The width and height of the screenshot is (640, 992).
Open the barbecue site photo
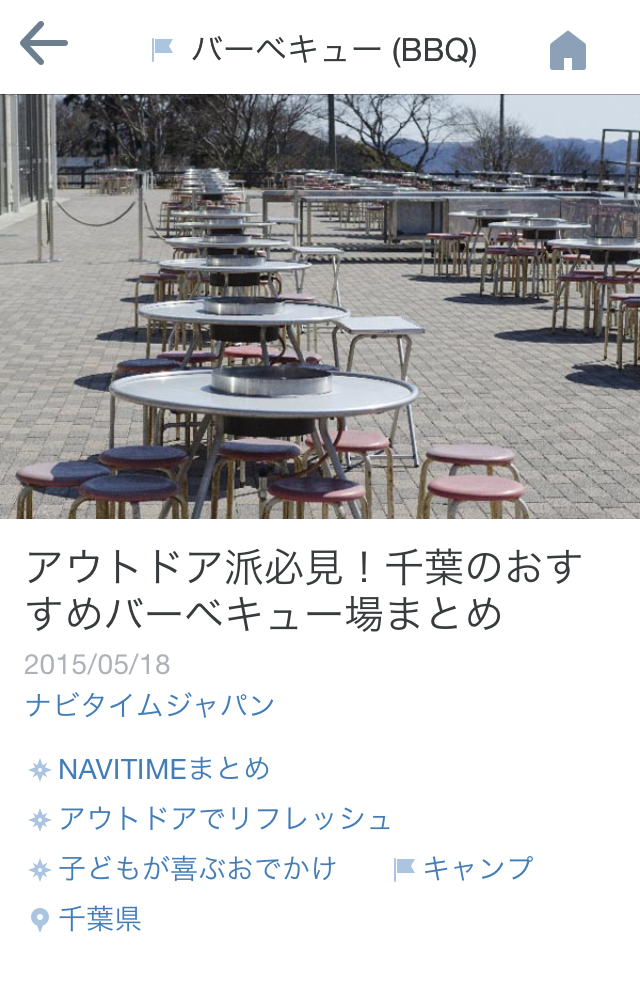click(x=320, y=306)
